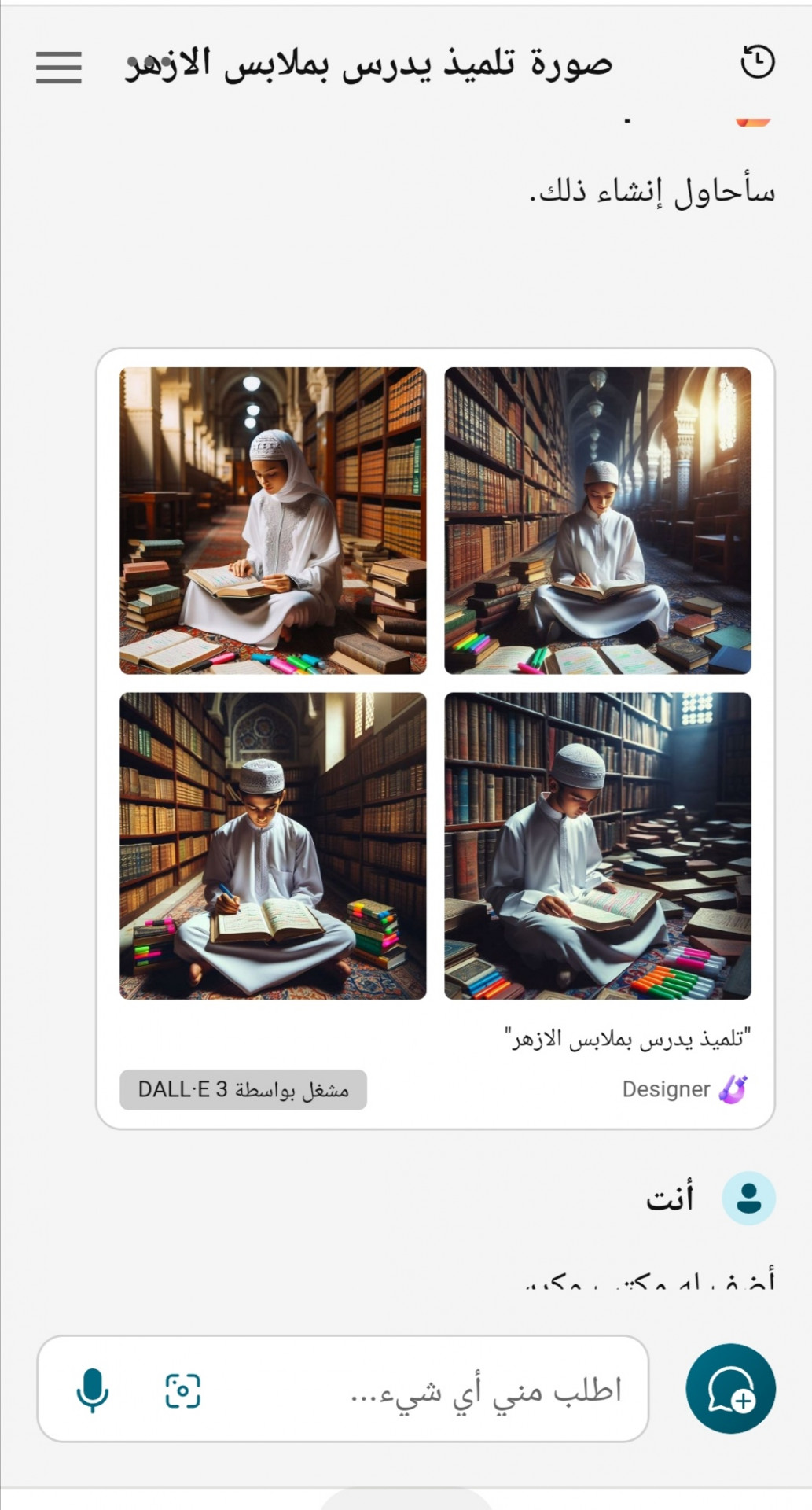The image size is (812, 1510).
Task: Start a new chat topic
Action: (730, 1388)
